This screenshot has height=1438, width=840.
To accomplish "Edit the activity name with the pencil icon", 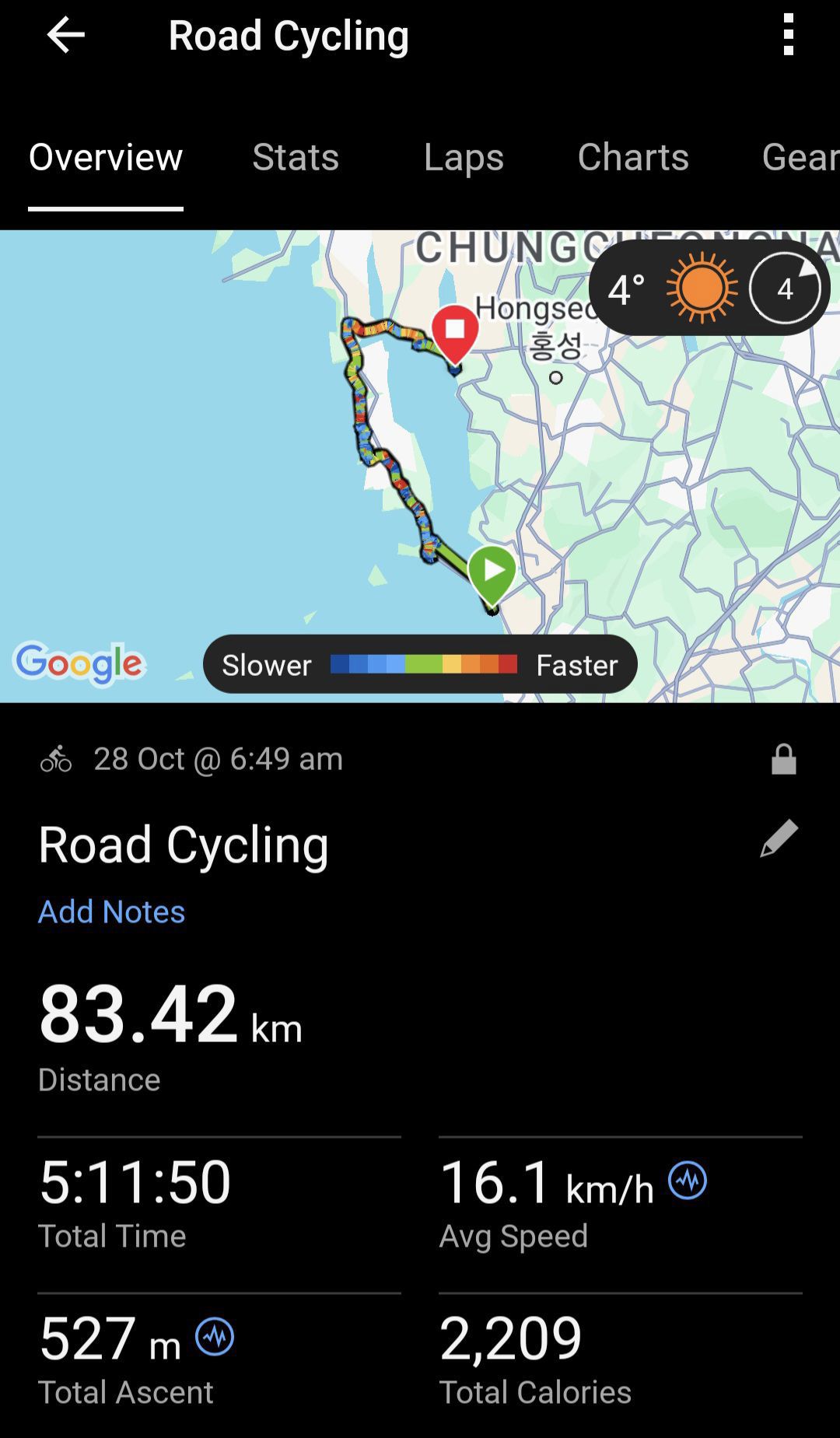I will [779, 838].
